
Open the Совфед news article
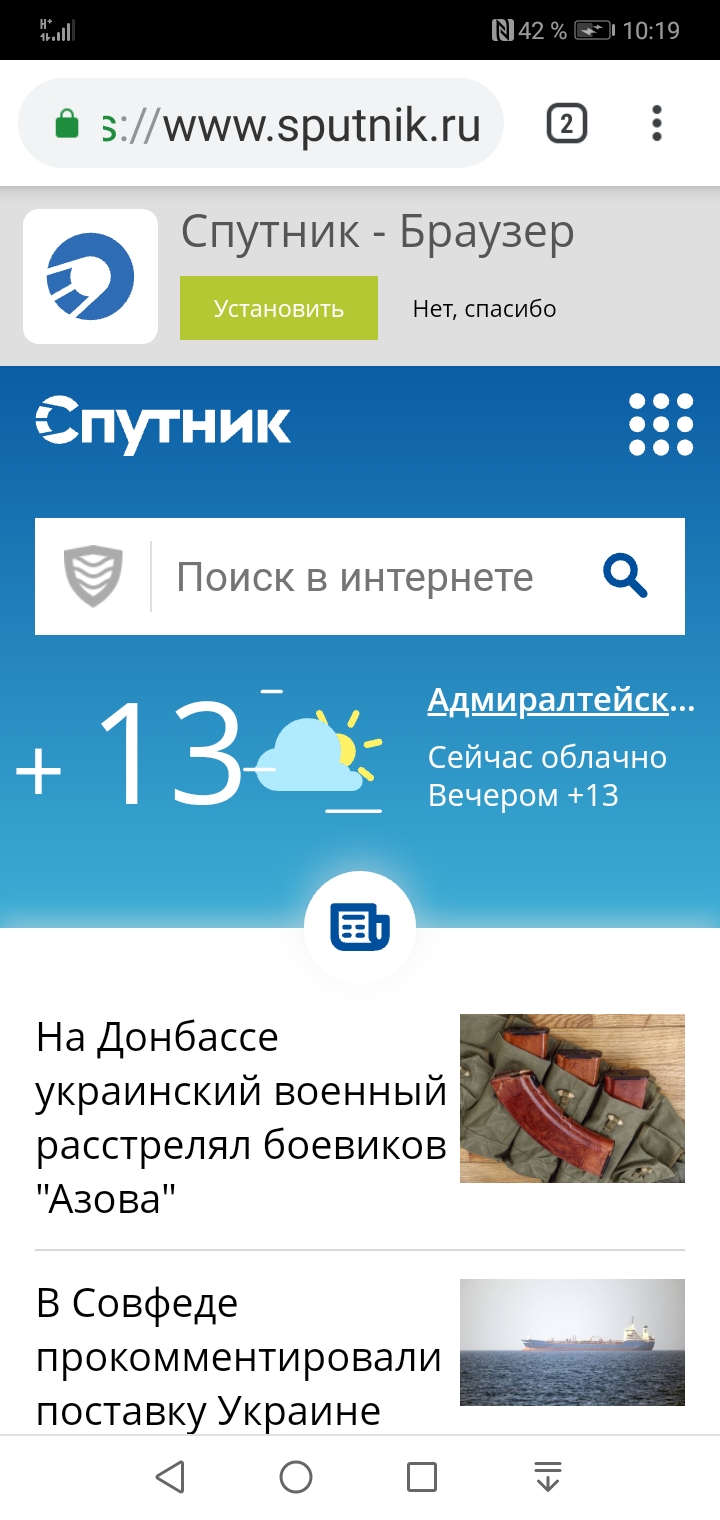pos(239,1357)
